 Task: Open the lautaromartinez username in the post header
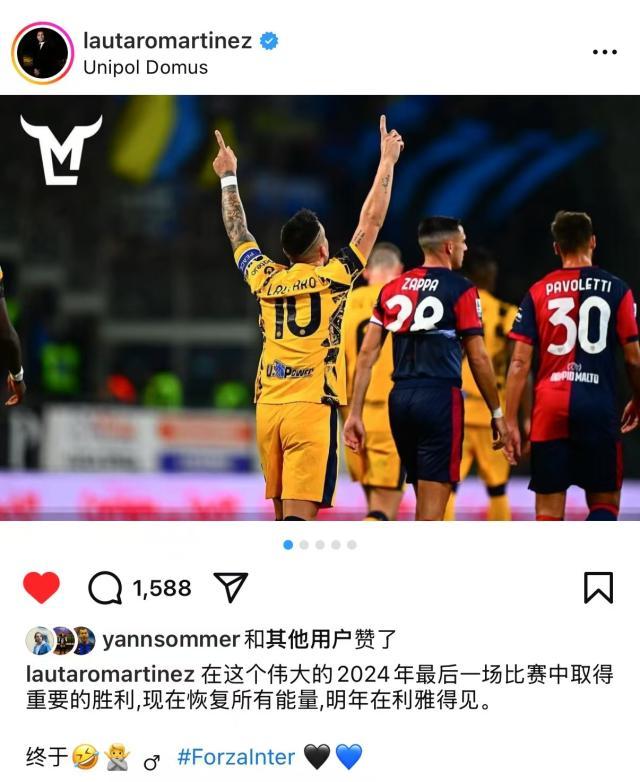167,40
